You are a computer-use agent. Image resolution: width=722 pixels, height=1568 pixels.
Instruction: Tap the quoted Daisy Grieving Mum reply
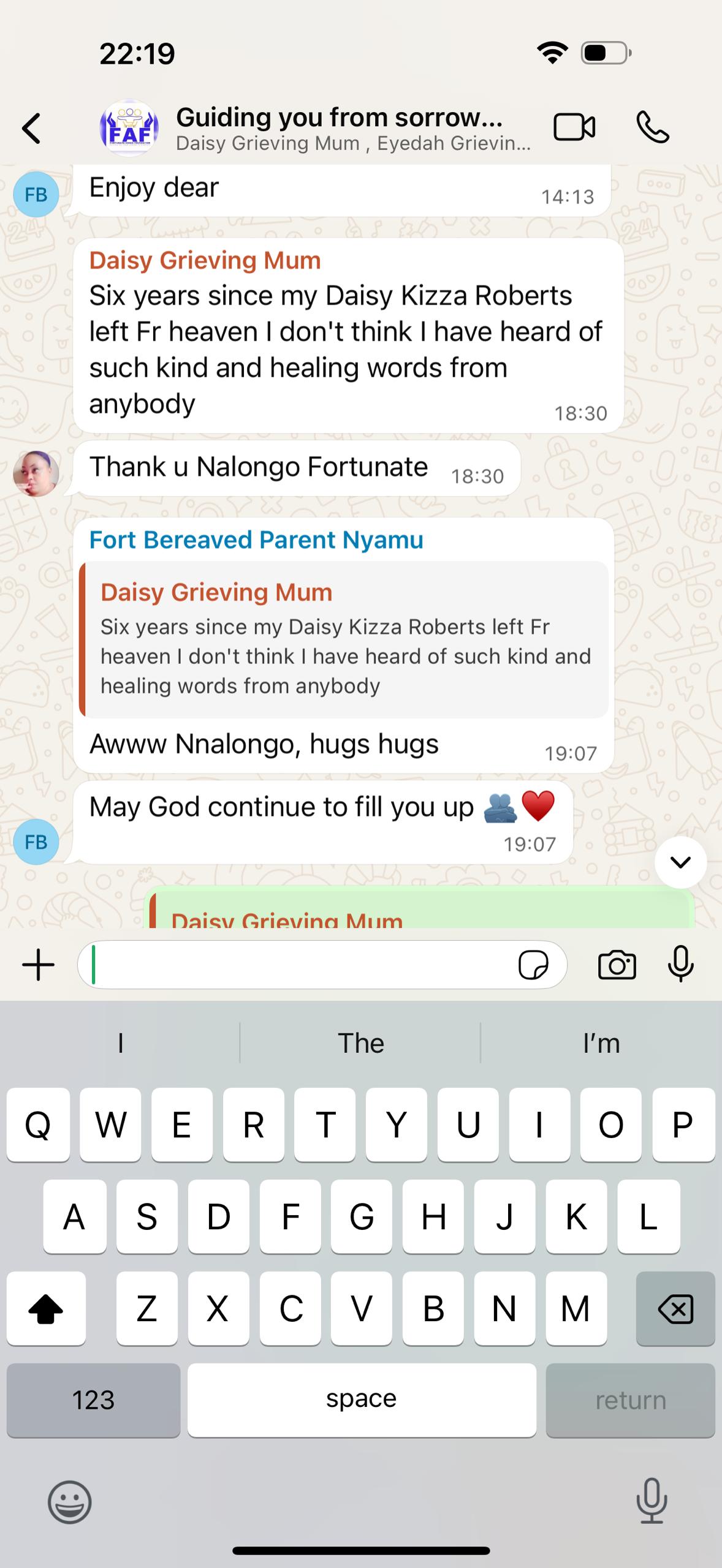click(x=344, y=639)
